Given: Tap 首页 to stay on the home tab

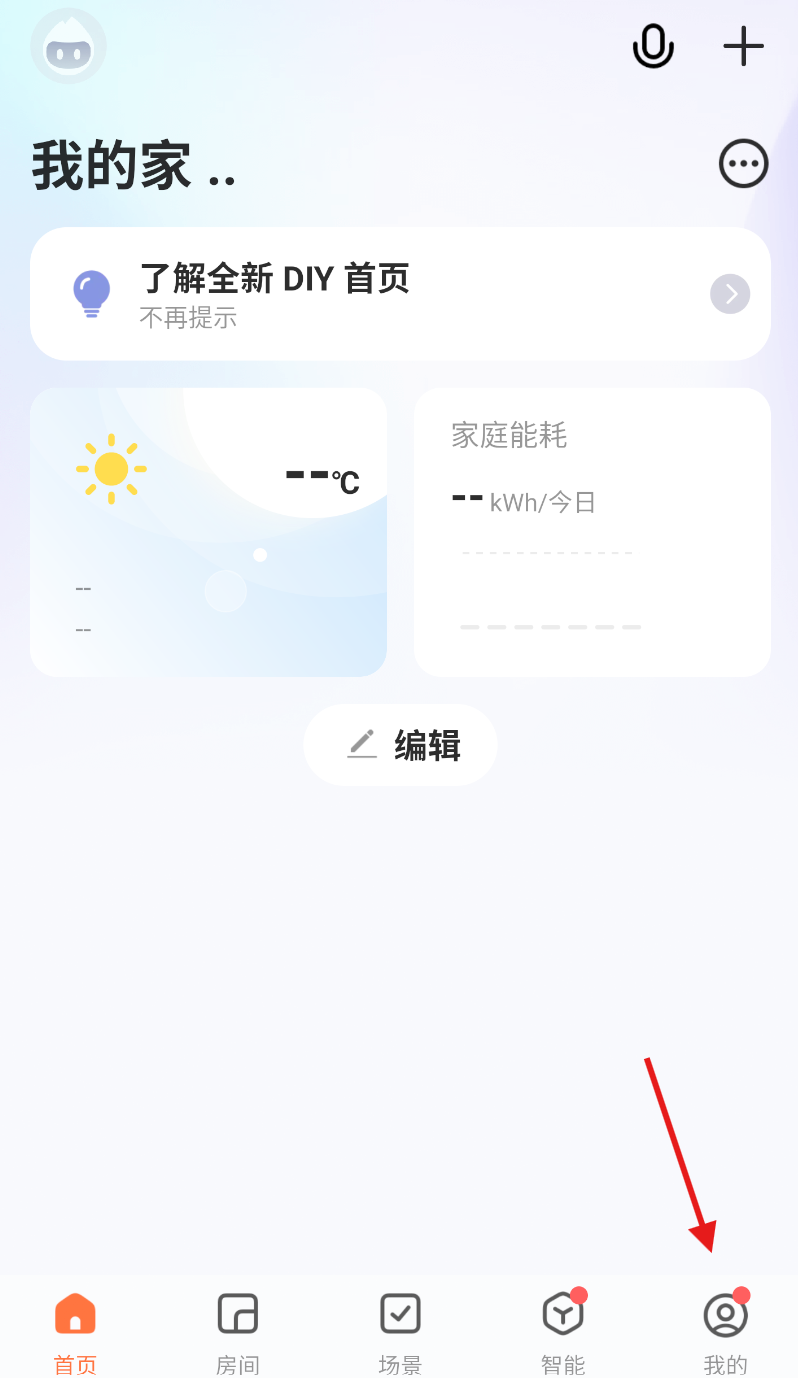Looking at the screenshot, I should (75, 1330).
